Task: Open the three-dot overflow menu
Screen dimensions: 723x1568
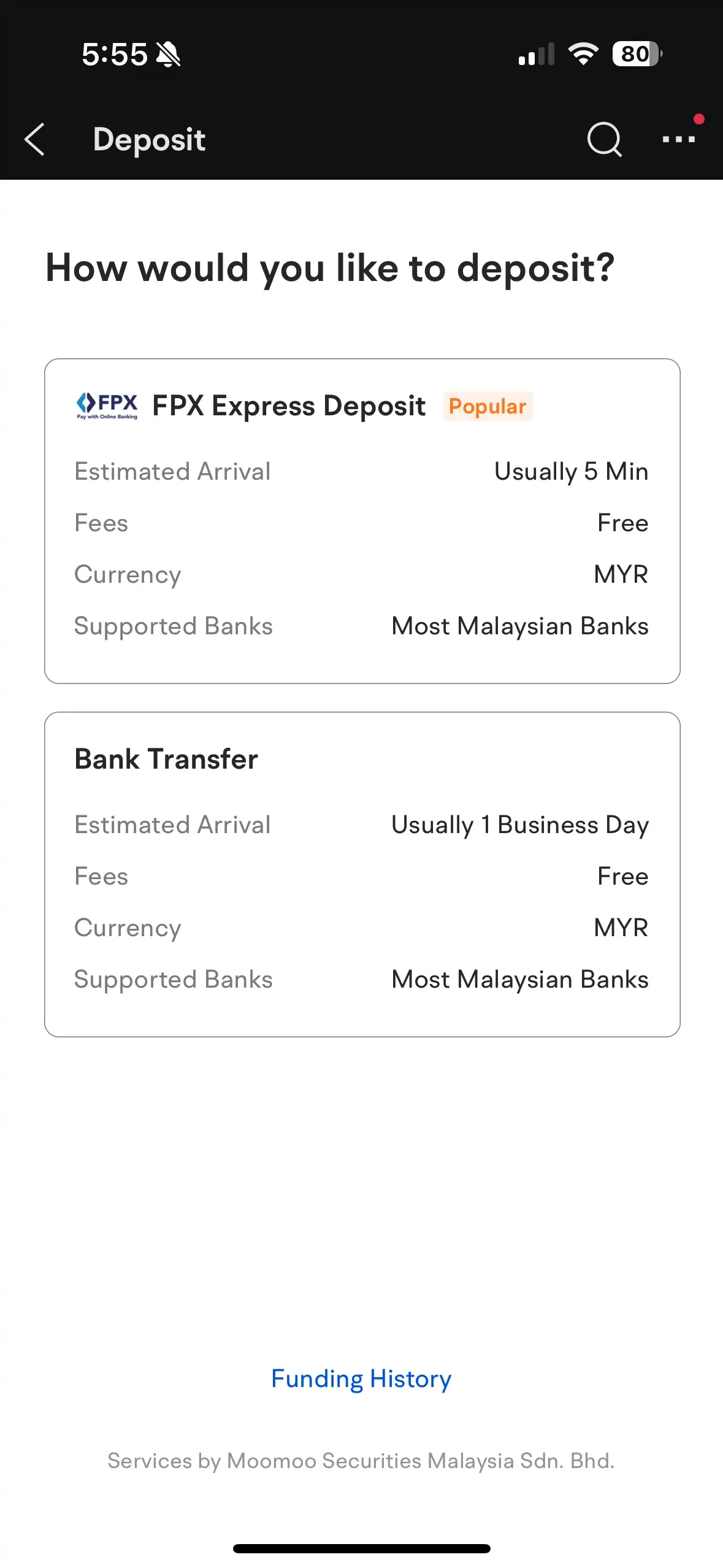Action: (678, 139)
